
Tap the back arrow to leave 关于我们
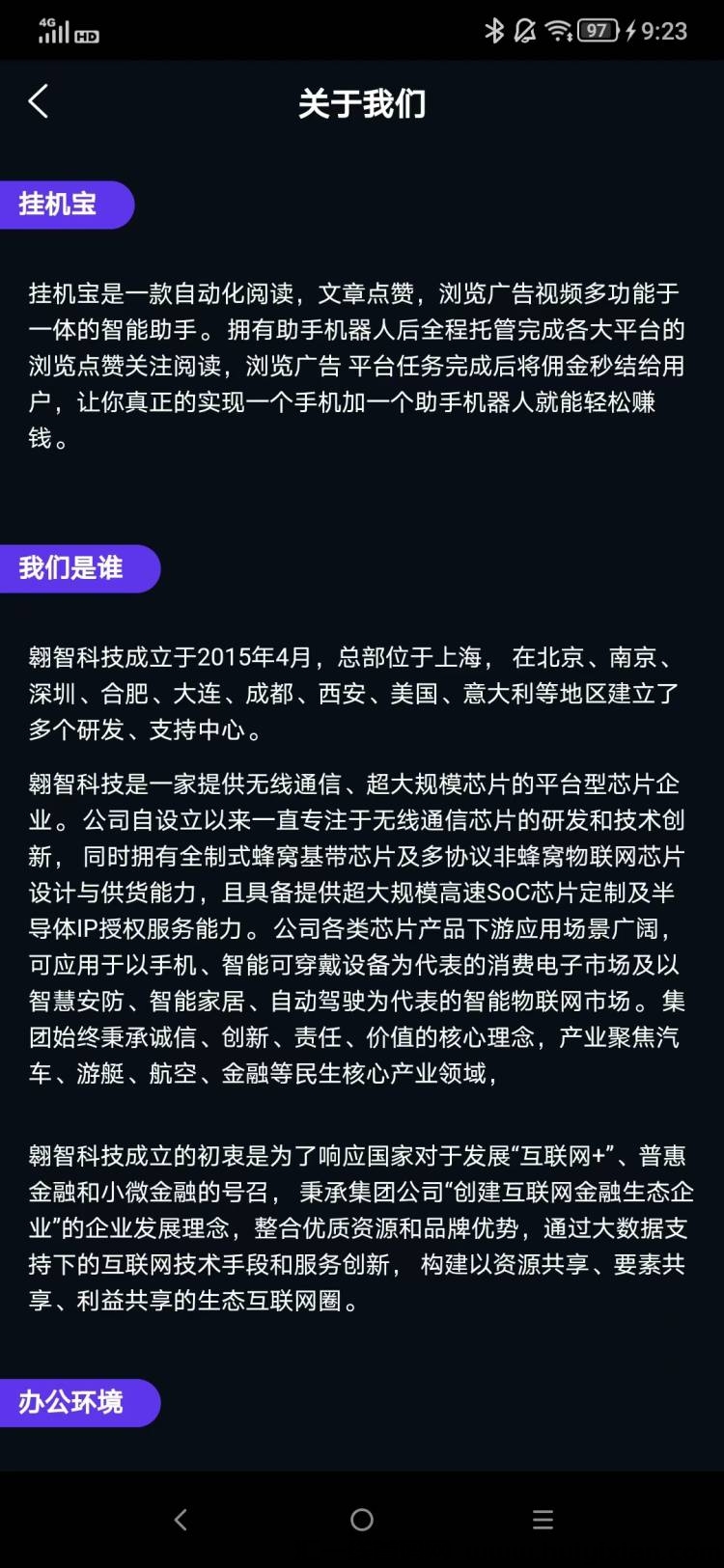[39, 100]
